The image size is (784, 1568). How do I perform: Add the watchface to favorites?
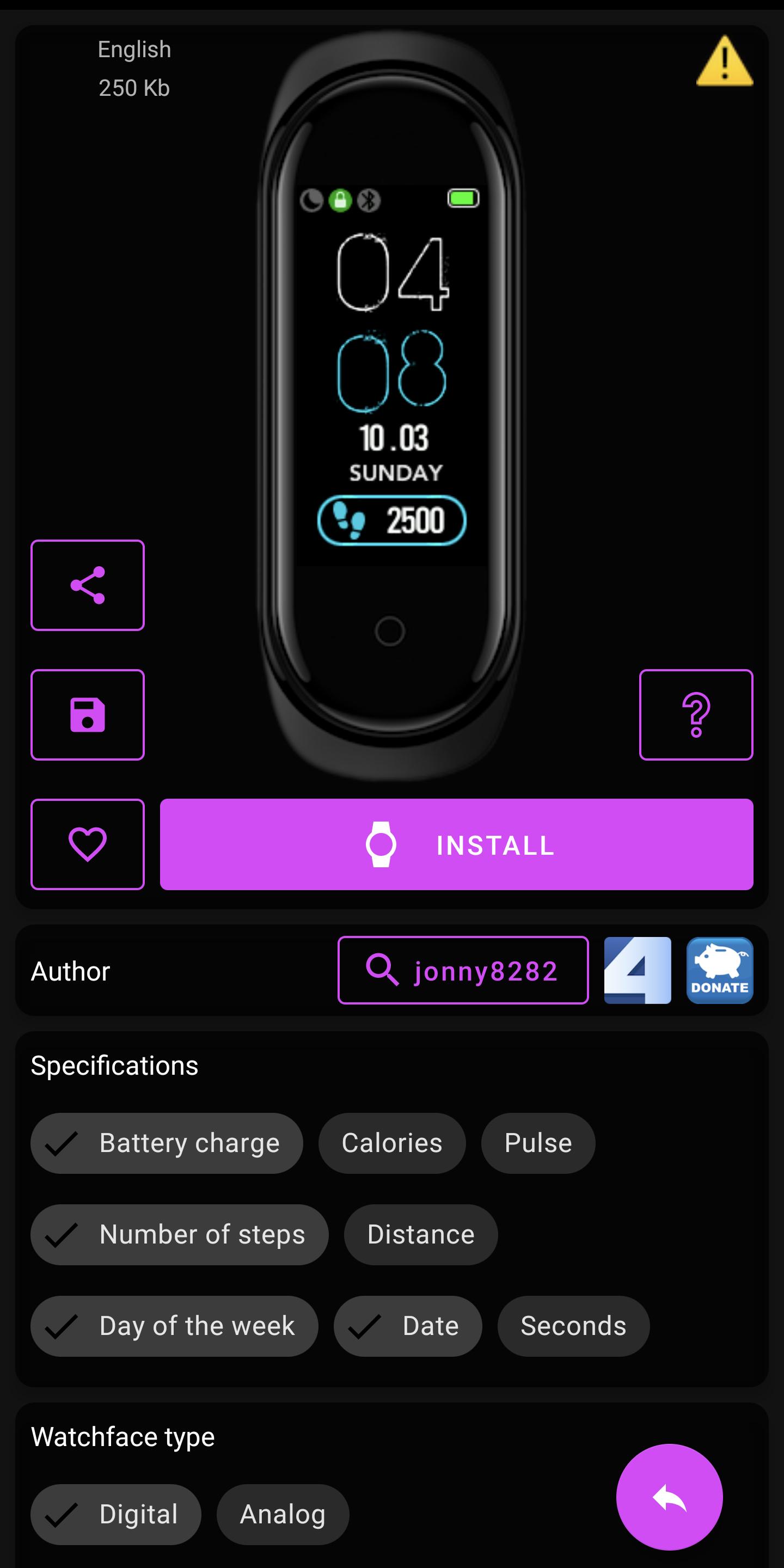tap(88, 845)
